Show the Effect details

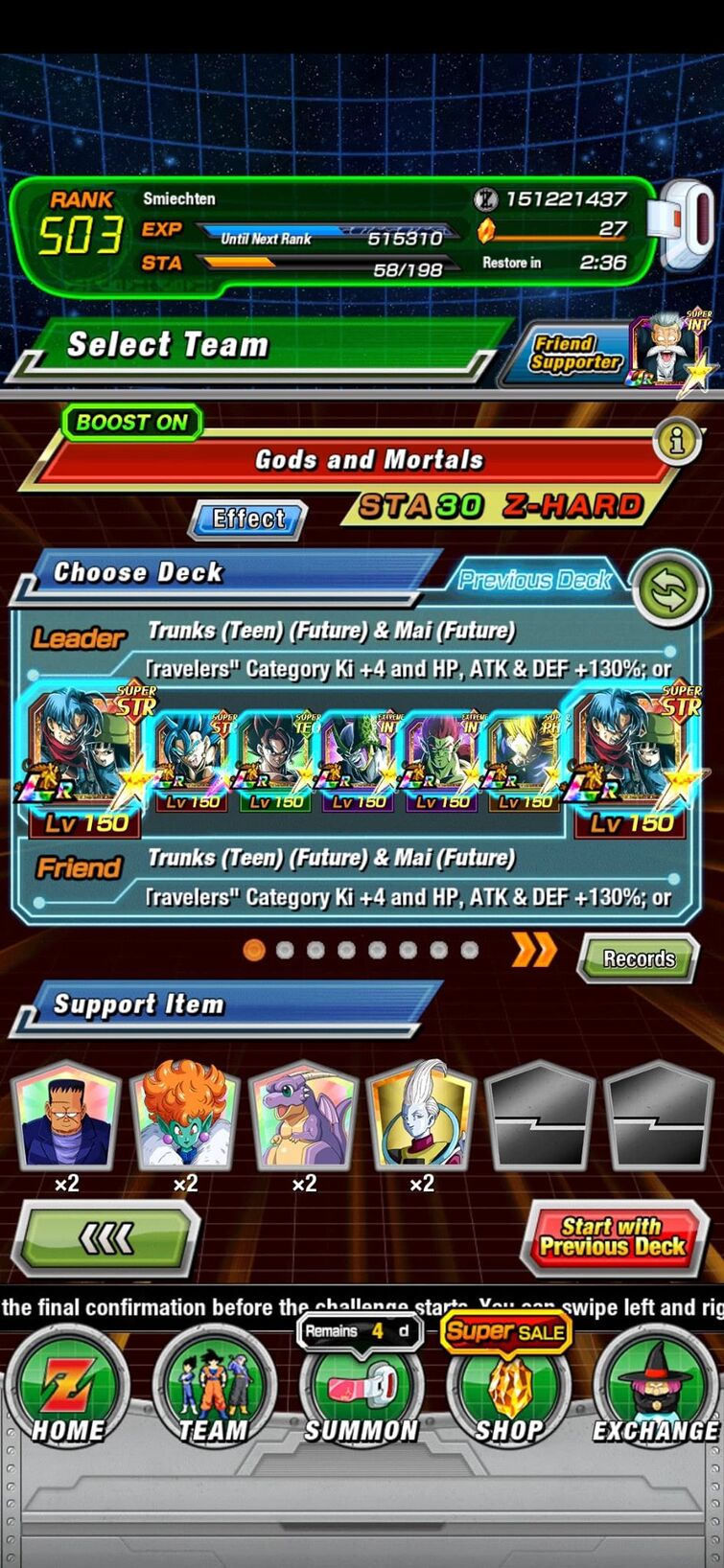248,519
